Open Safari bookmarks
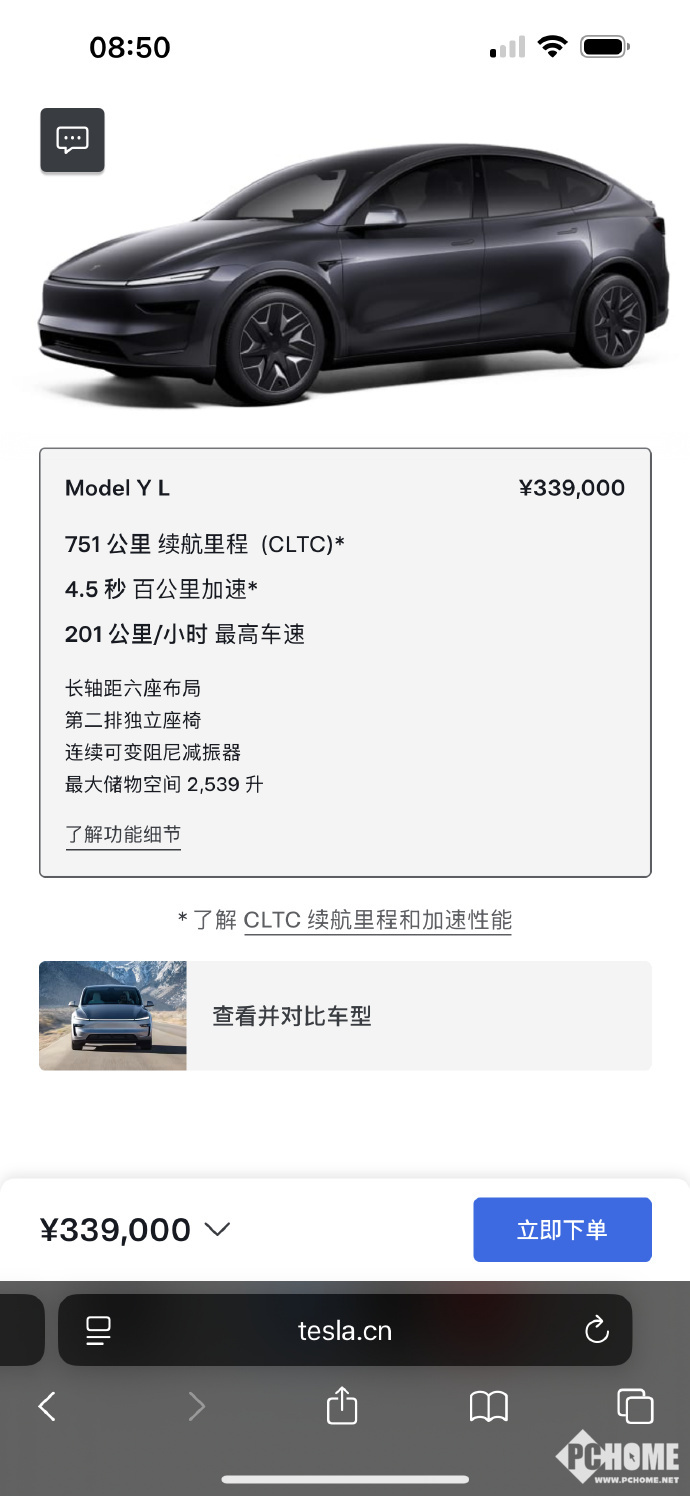The width and height of the screenshot is (690, 1496). click(488, 1406)
